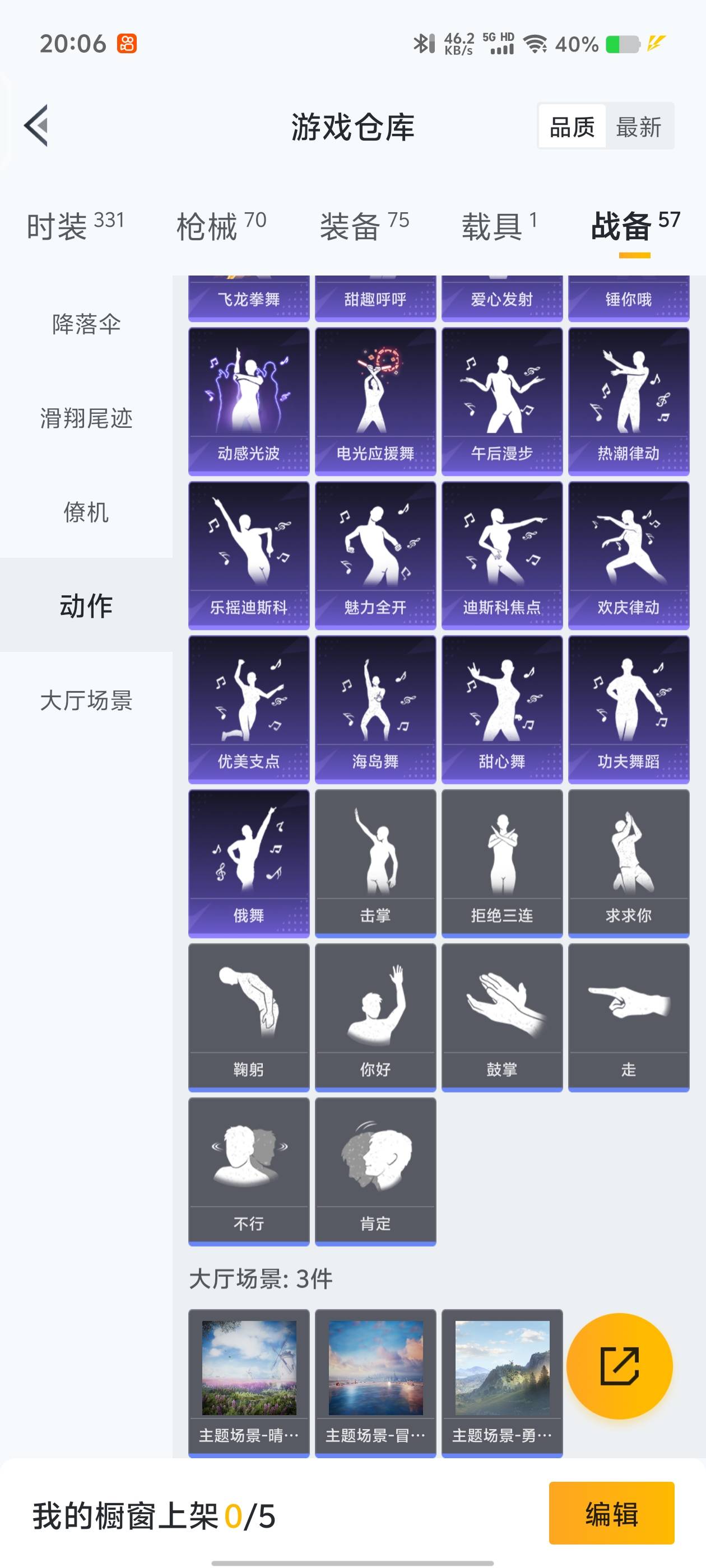The width and height of the screenshot is (706, 1568).
Task: Open the 动感光波 emote
Action: coord(249,400)
